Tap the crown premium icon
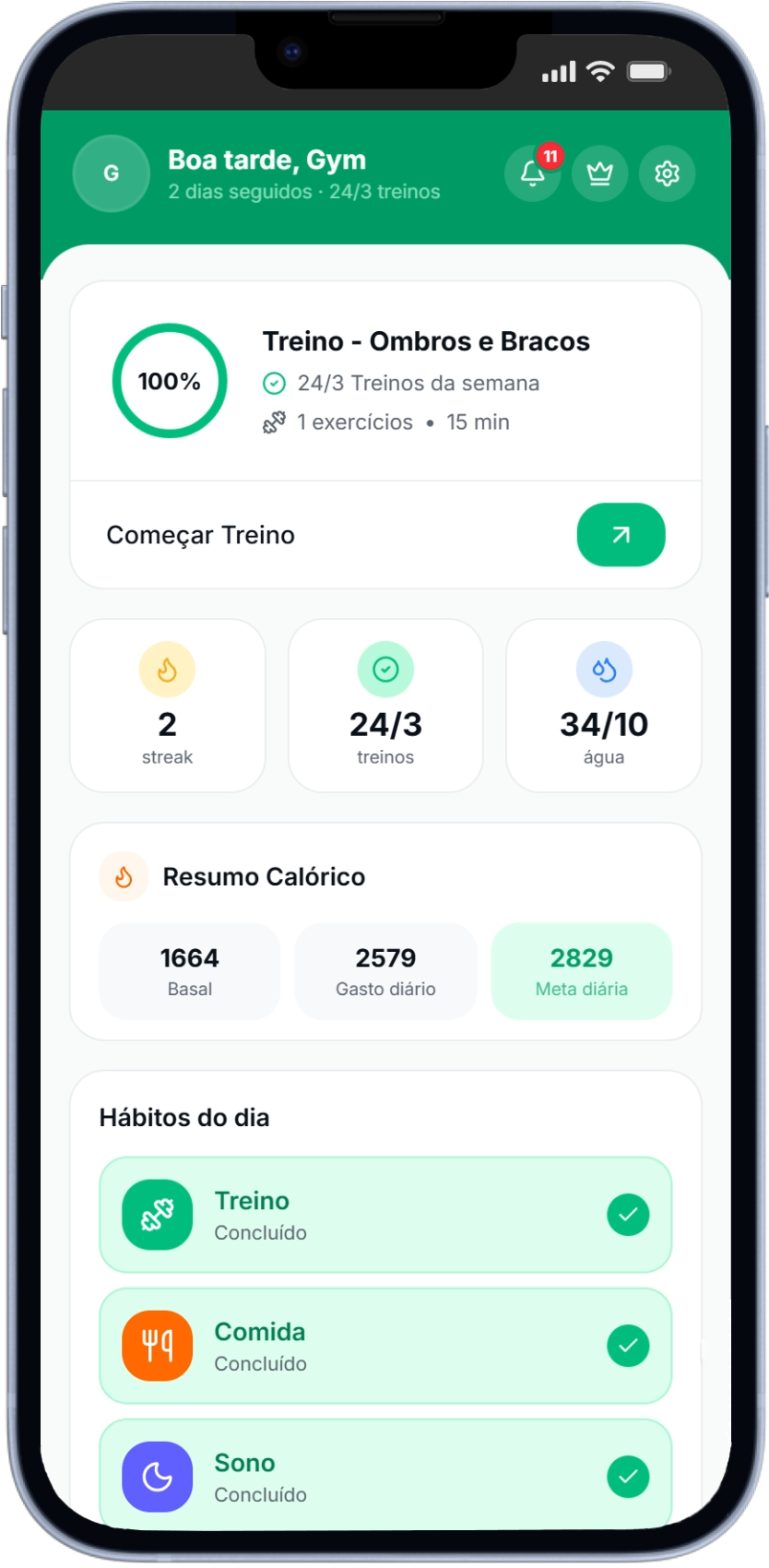 [599, 173]
